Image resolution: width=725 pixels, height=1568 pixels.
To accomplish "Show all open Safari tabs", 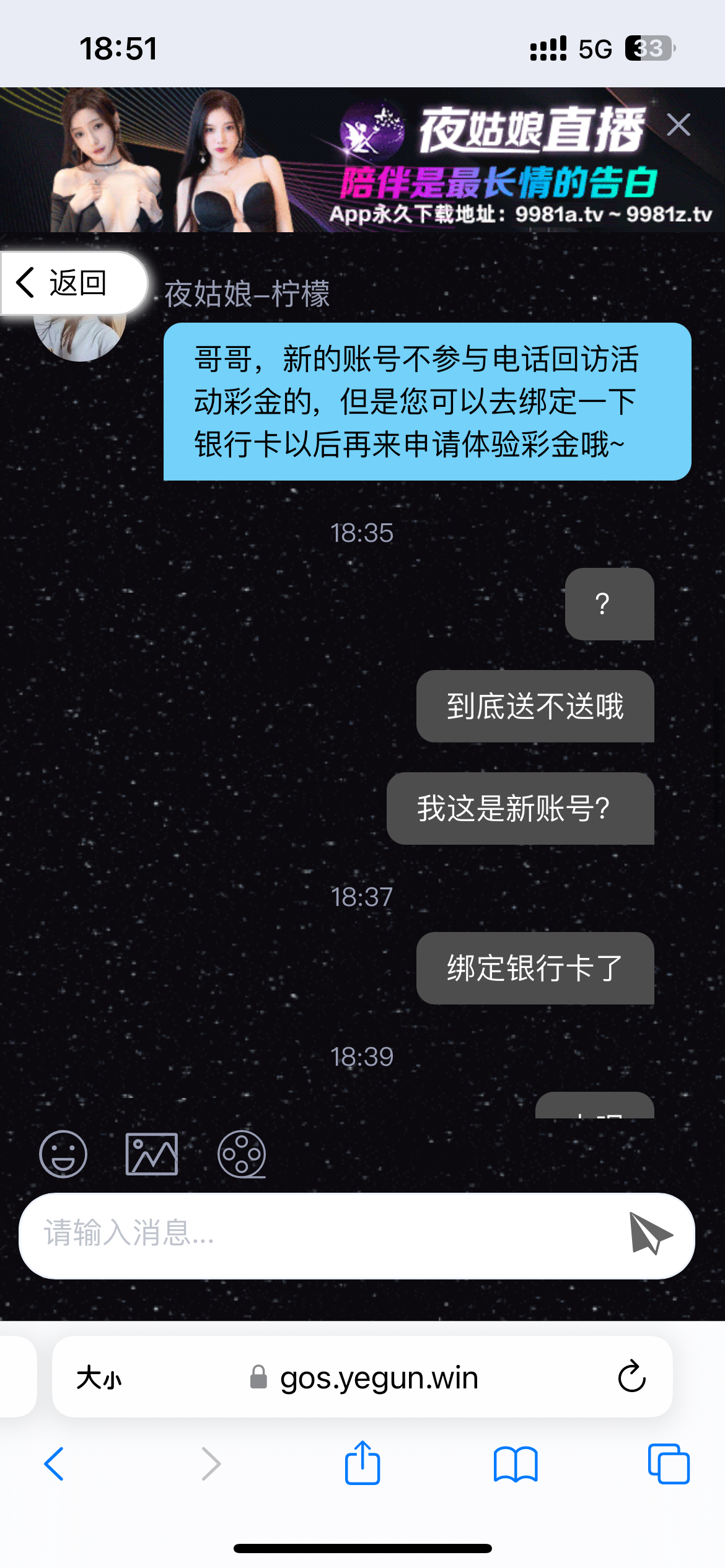I will coord(668,1464).
